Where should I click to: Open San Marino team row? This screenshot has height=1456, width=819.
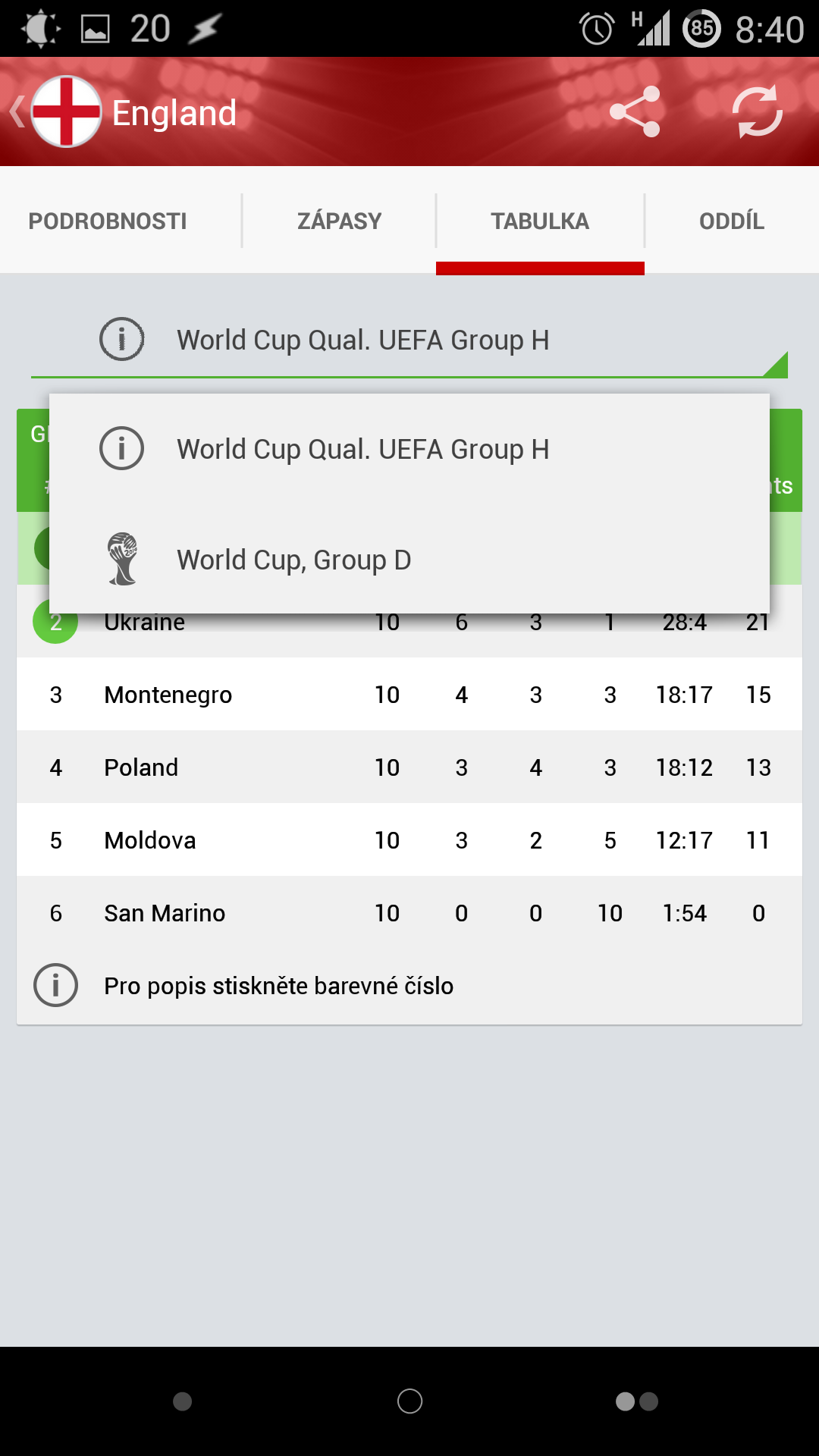click(x=409, y=913)
